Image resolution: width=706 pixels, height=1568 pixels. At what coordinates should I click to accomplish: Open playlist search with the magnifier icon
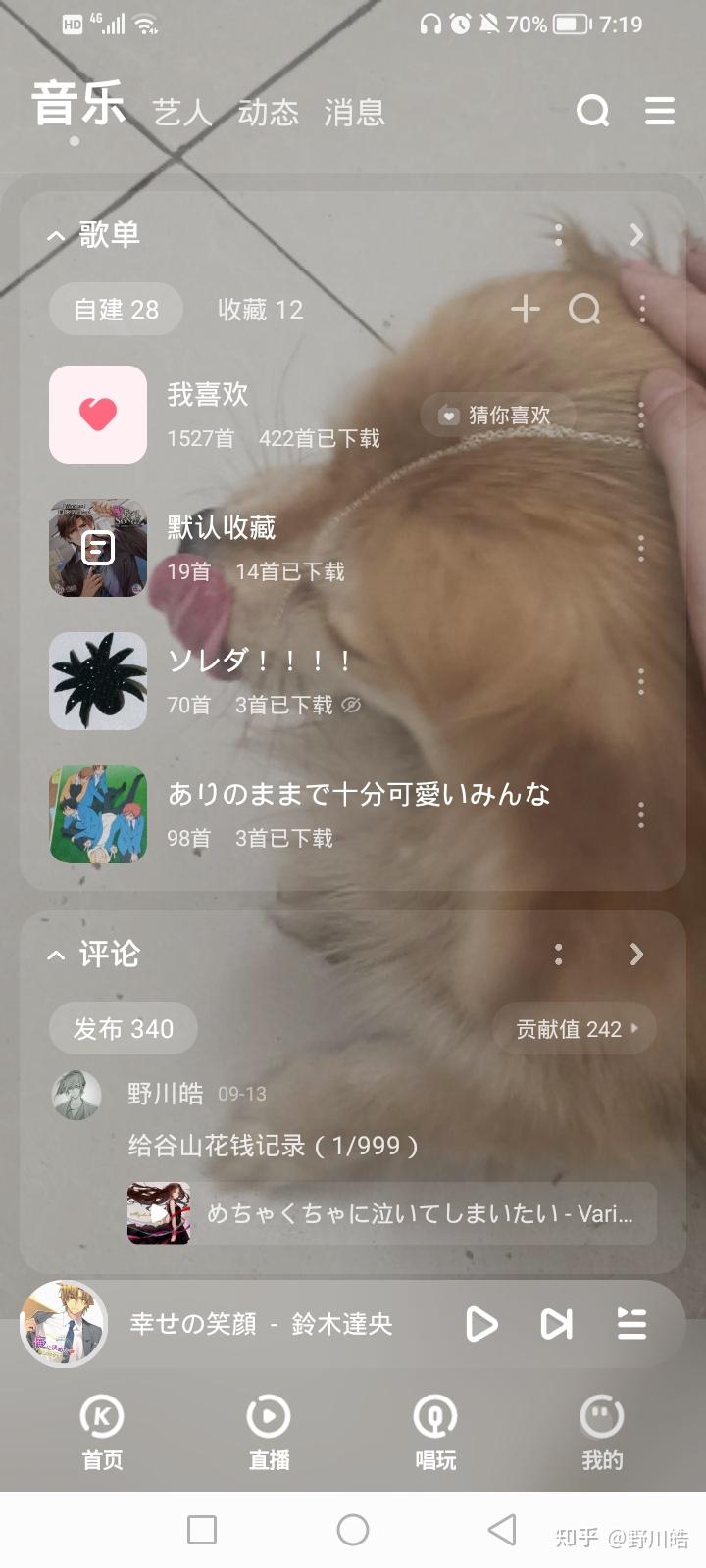tap(586, 309)
